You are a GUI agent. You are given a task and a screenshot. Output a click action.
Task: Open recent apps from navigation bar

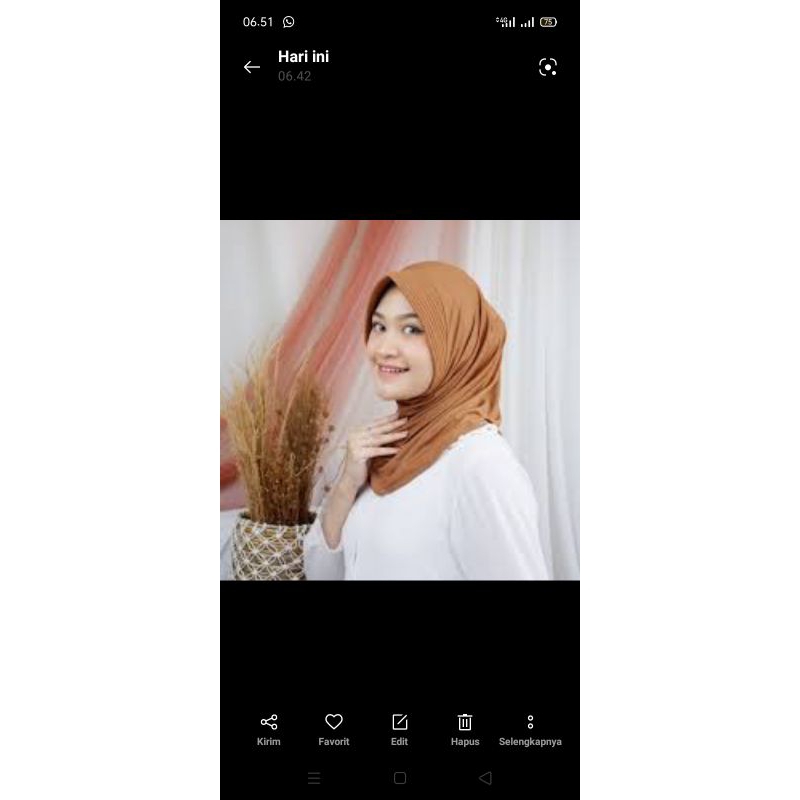pyautogui.click(x=314, y=778)
